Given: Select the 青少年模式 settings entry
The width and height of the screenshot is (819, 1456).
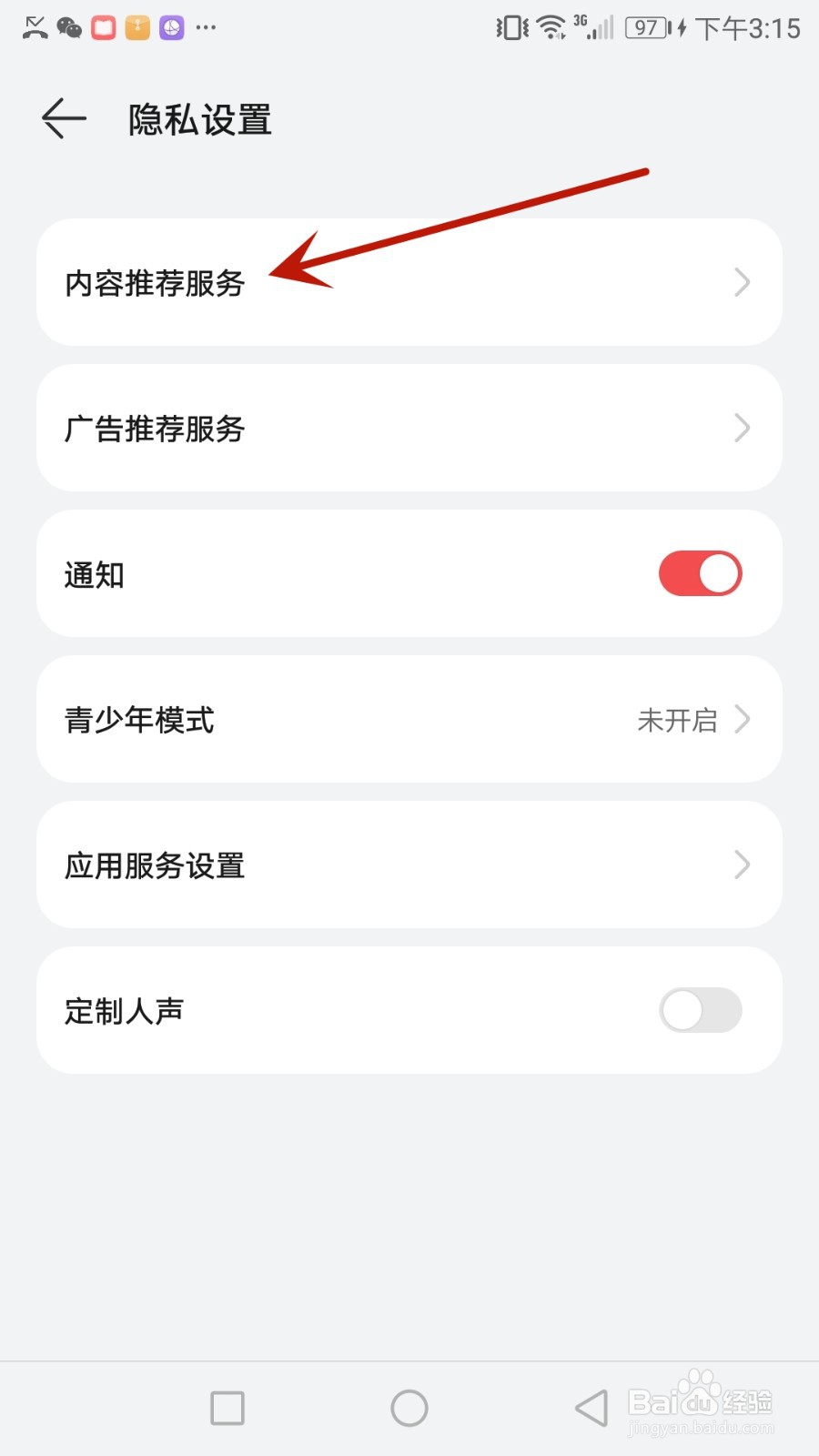Looking at the screenshot, I should click(140, 720).
